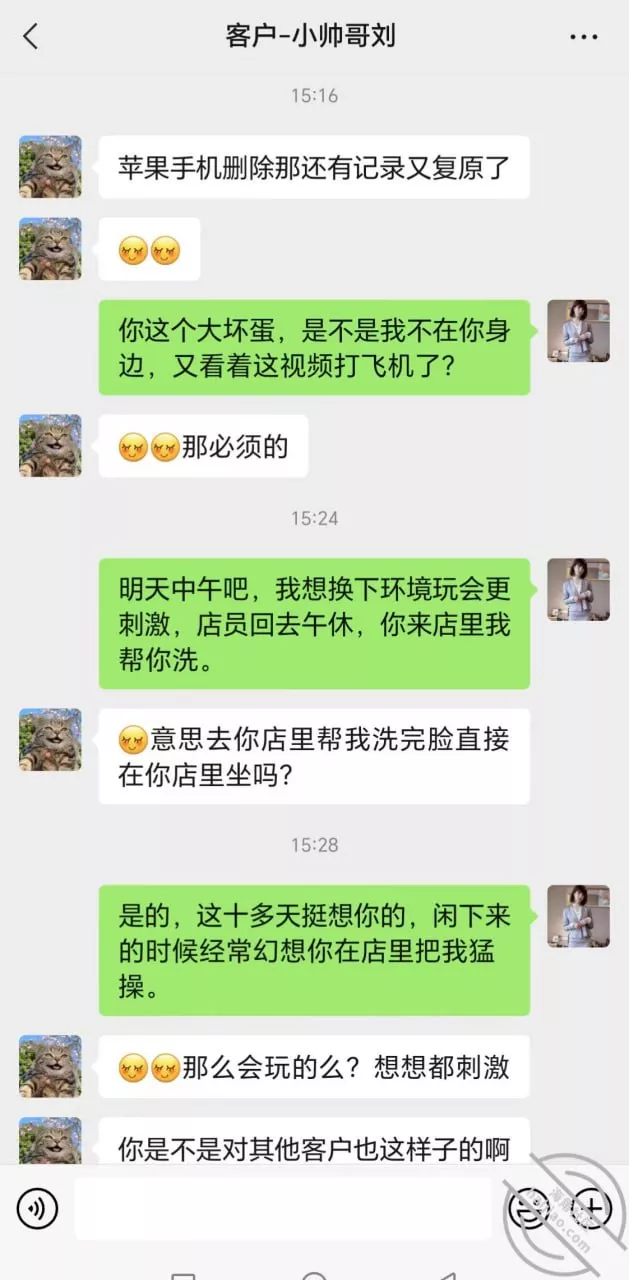The image size is (629, 1280).
Task: Tap the message text input box
Action: point(283,1208)
